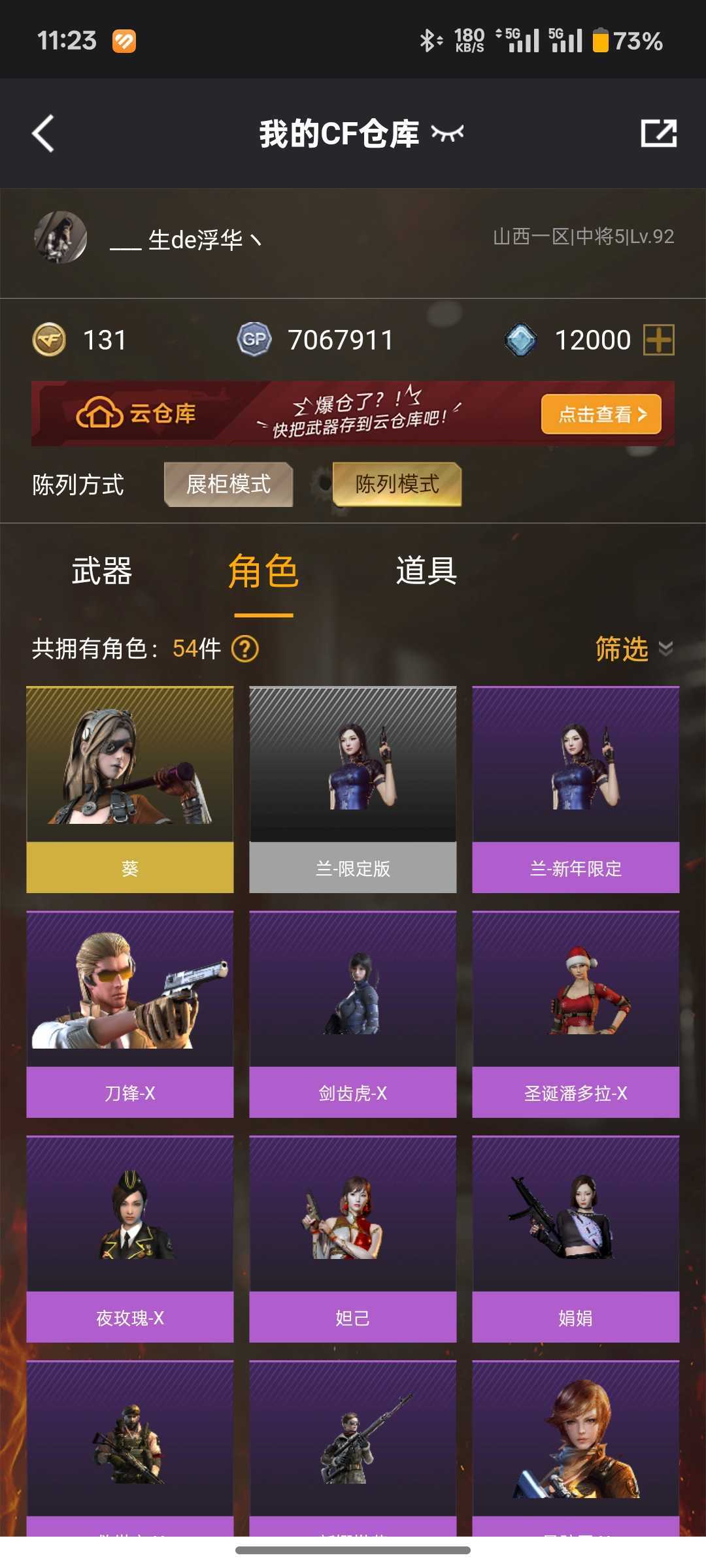Screen dimensions: 706x1568
Task: Switch to 展柜模式 display mode
Action: [x=228, y=484]
